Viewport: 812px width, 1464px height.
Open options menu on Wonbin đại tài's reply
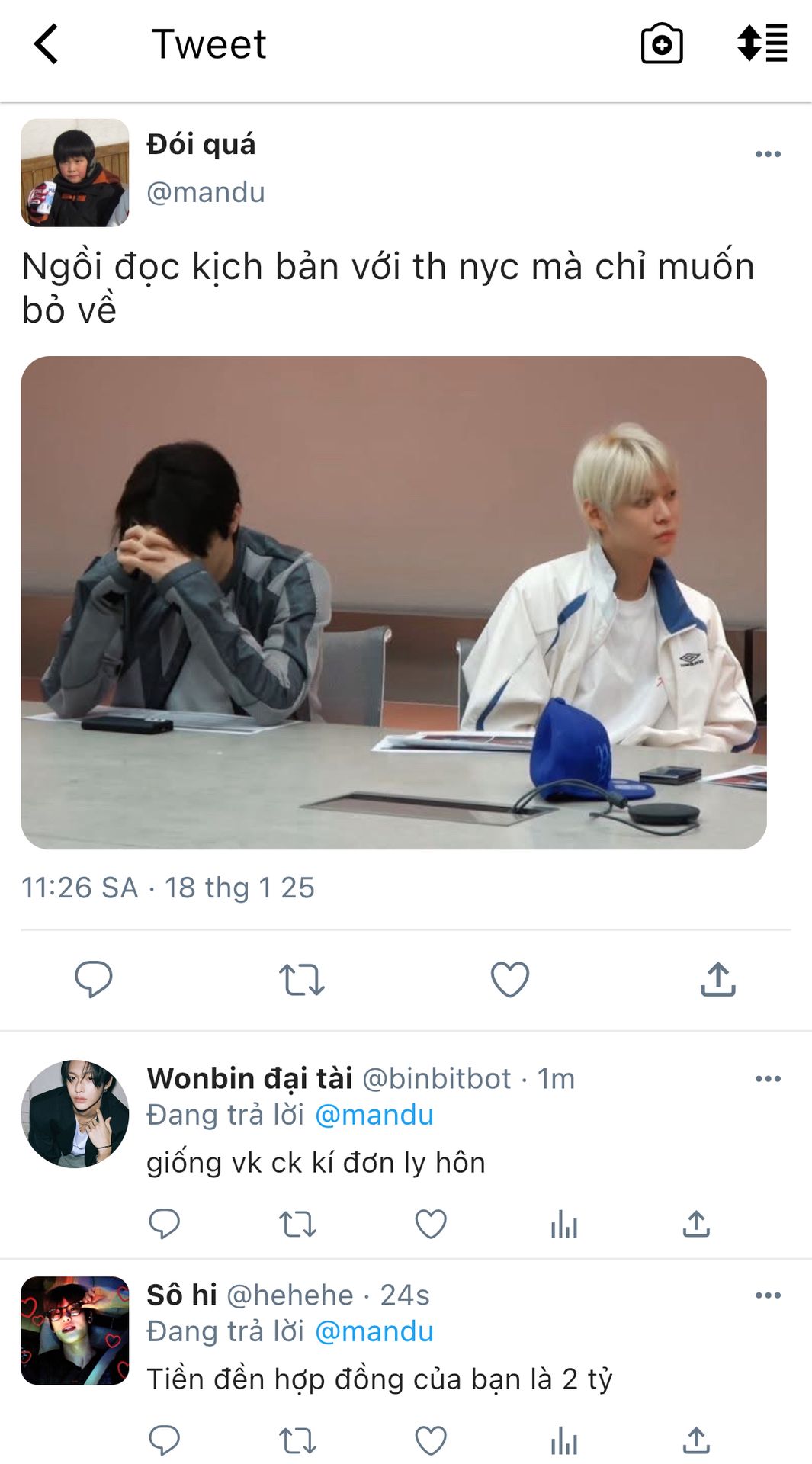[x=768, y=1078]
